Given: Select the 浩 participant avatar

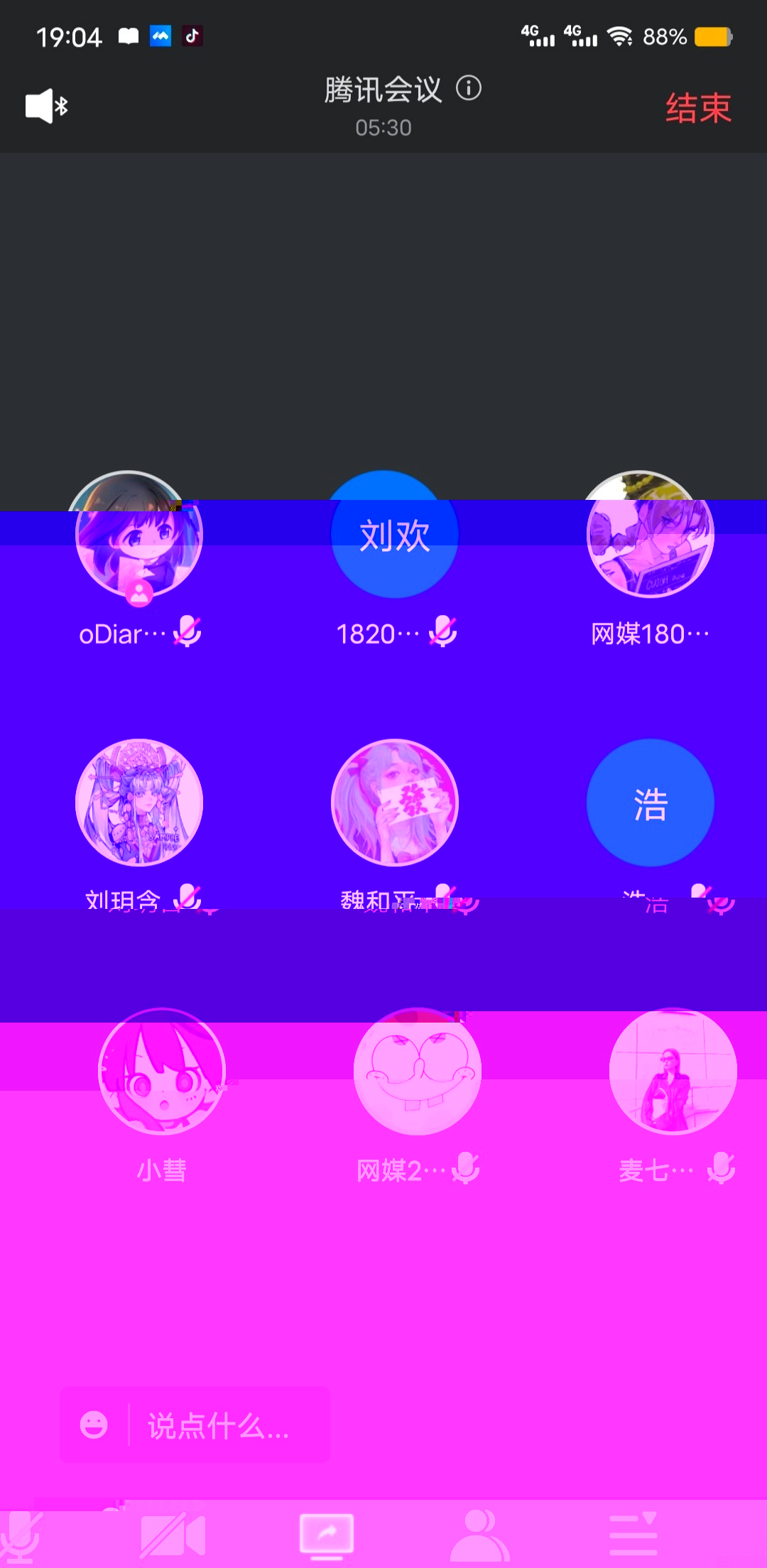Looking at the screenshot, I should point(650,802).
